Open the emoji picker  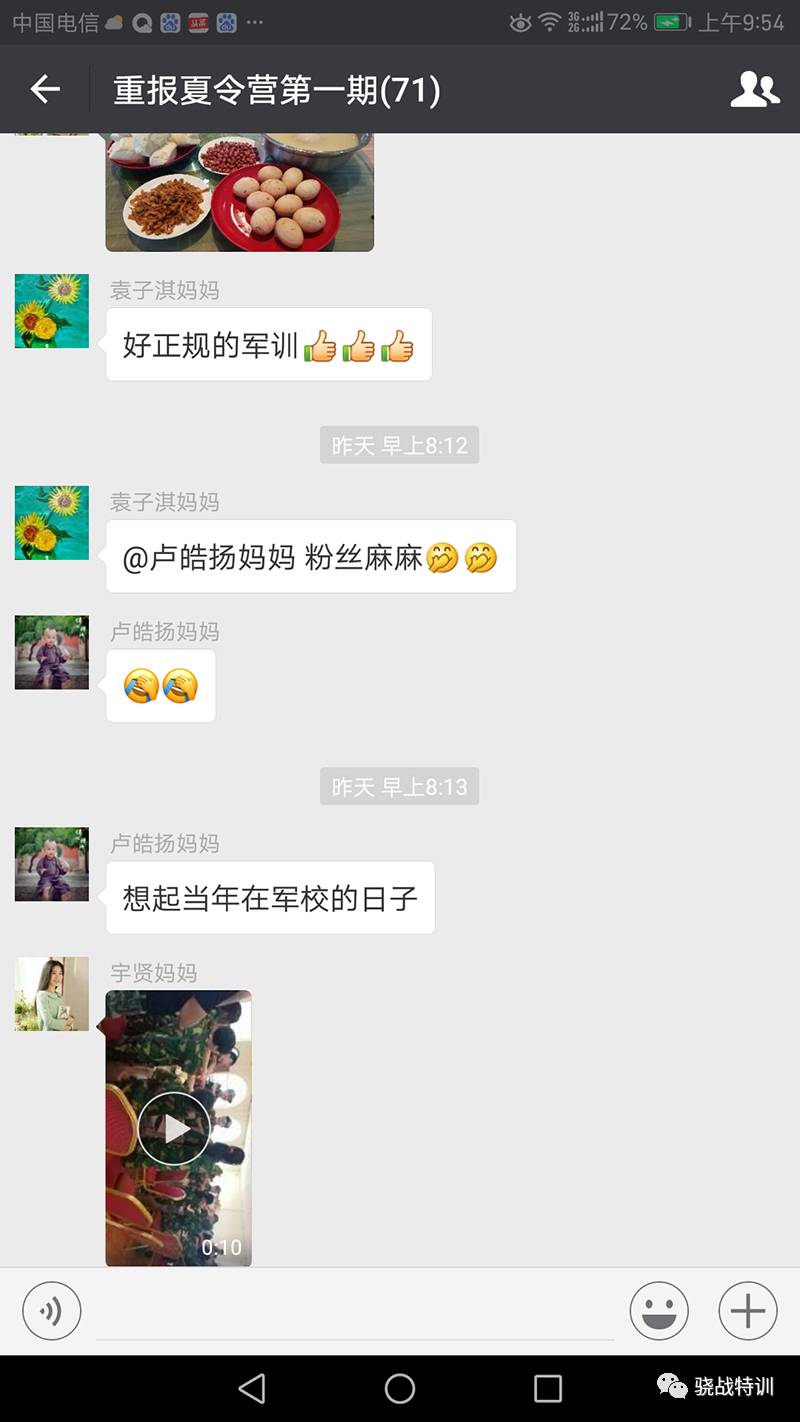coord(659,1310)
